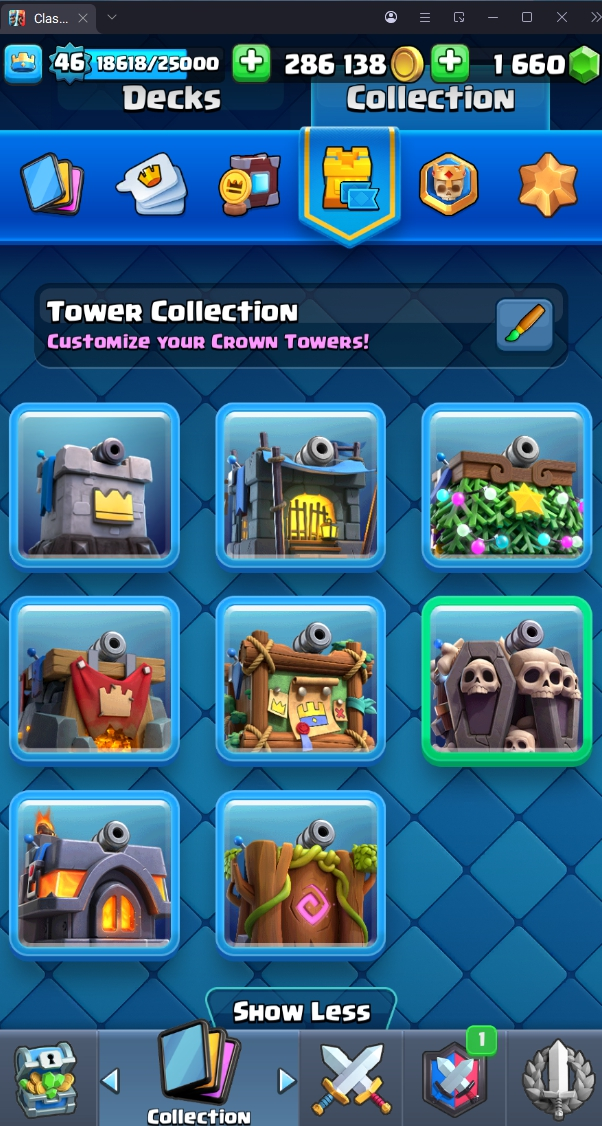
Task: Tap the green plus button beside the level bar
Action: click(251, 64)
